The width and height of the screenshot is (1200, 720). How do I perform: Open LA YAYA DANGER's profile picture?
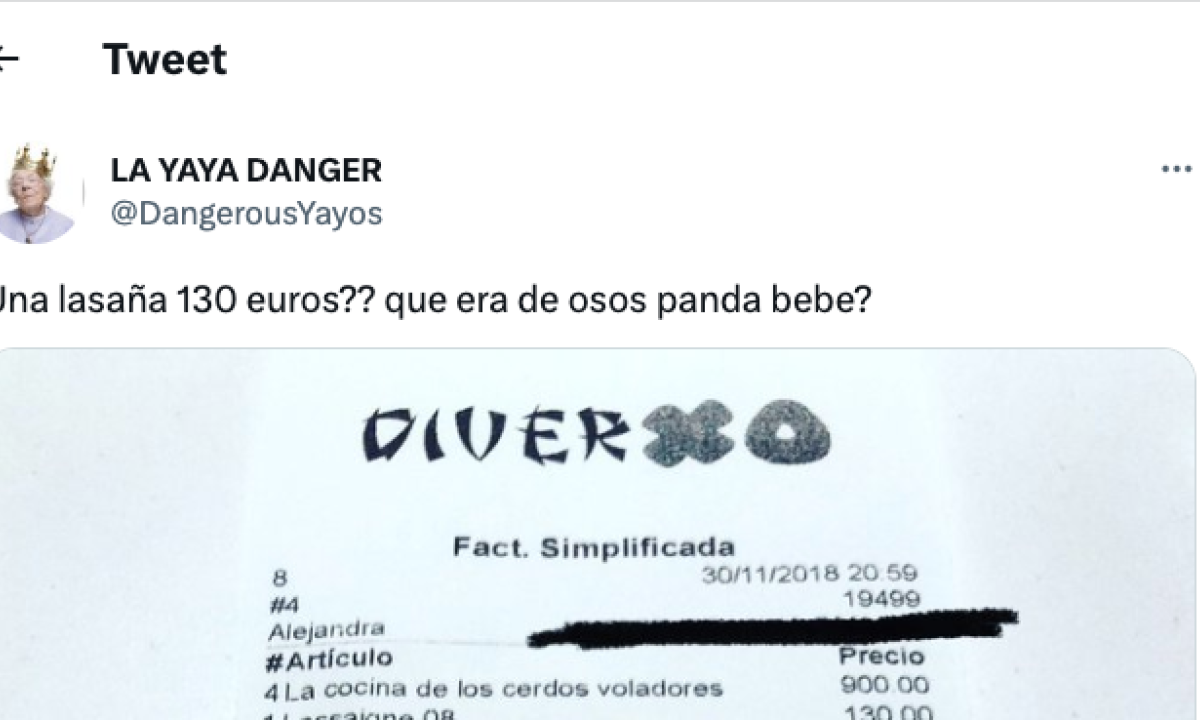pyautogui.click(x=34, y=193)
